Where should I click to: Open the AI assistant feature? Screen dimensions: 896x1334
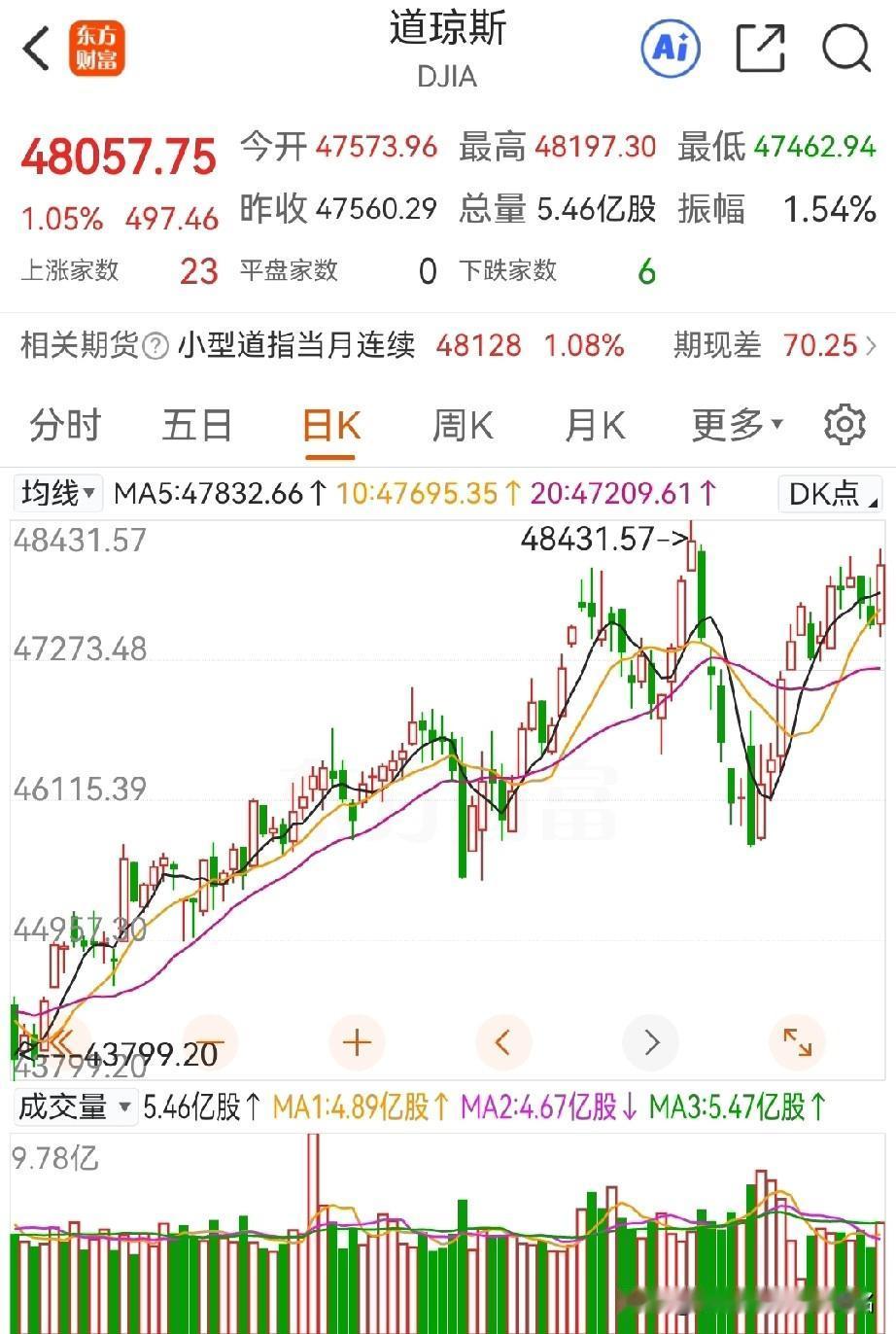(x=670, y=47)
